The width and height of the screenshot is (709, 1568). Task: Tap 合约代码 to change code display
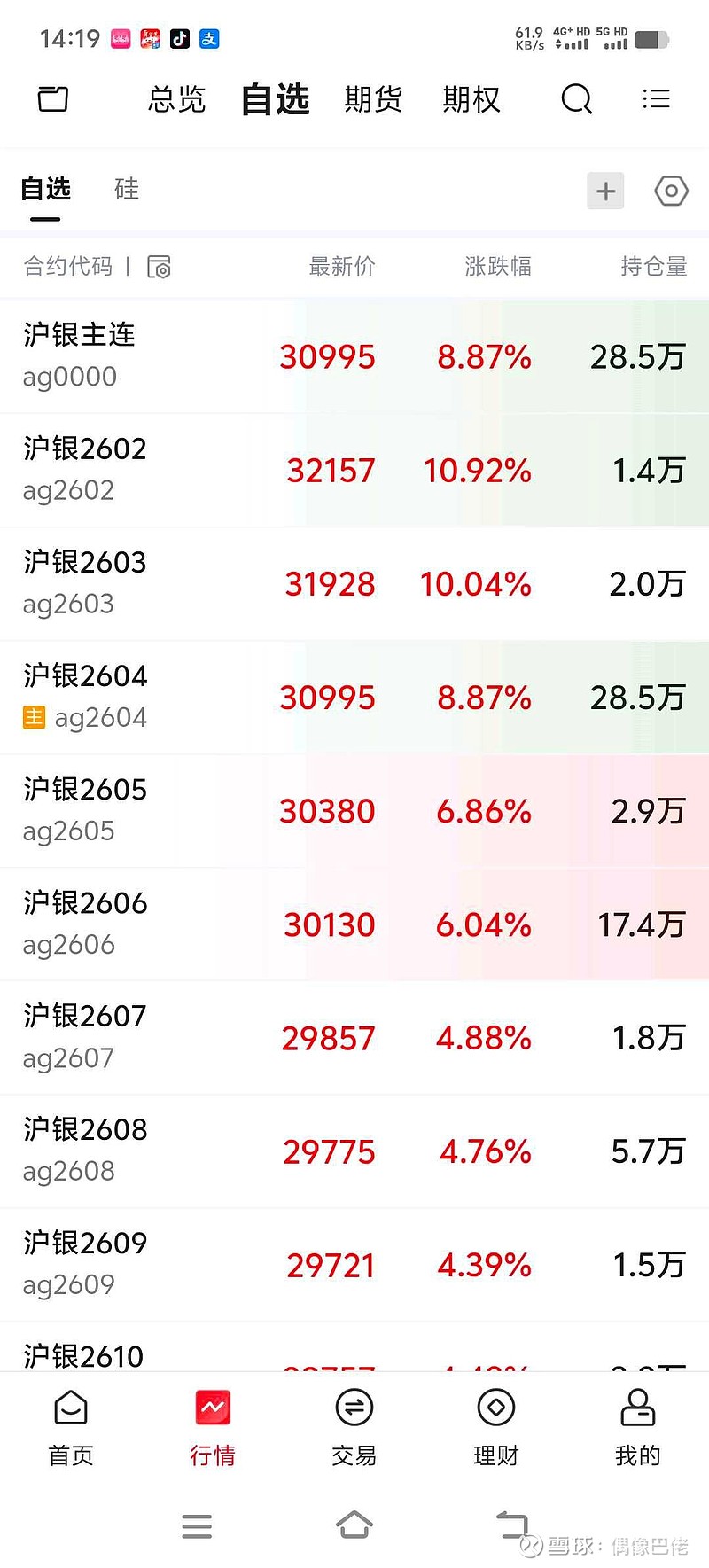coord(66,267)
